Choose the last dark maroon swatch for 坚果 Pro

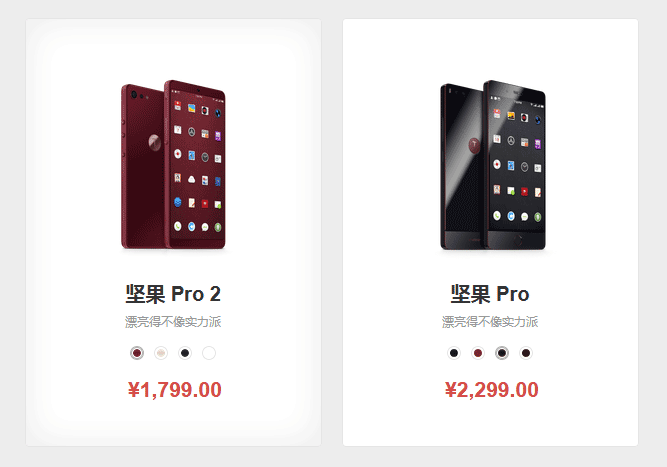(526, 353)
